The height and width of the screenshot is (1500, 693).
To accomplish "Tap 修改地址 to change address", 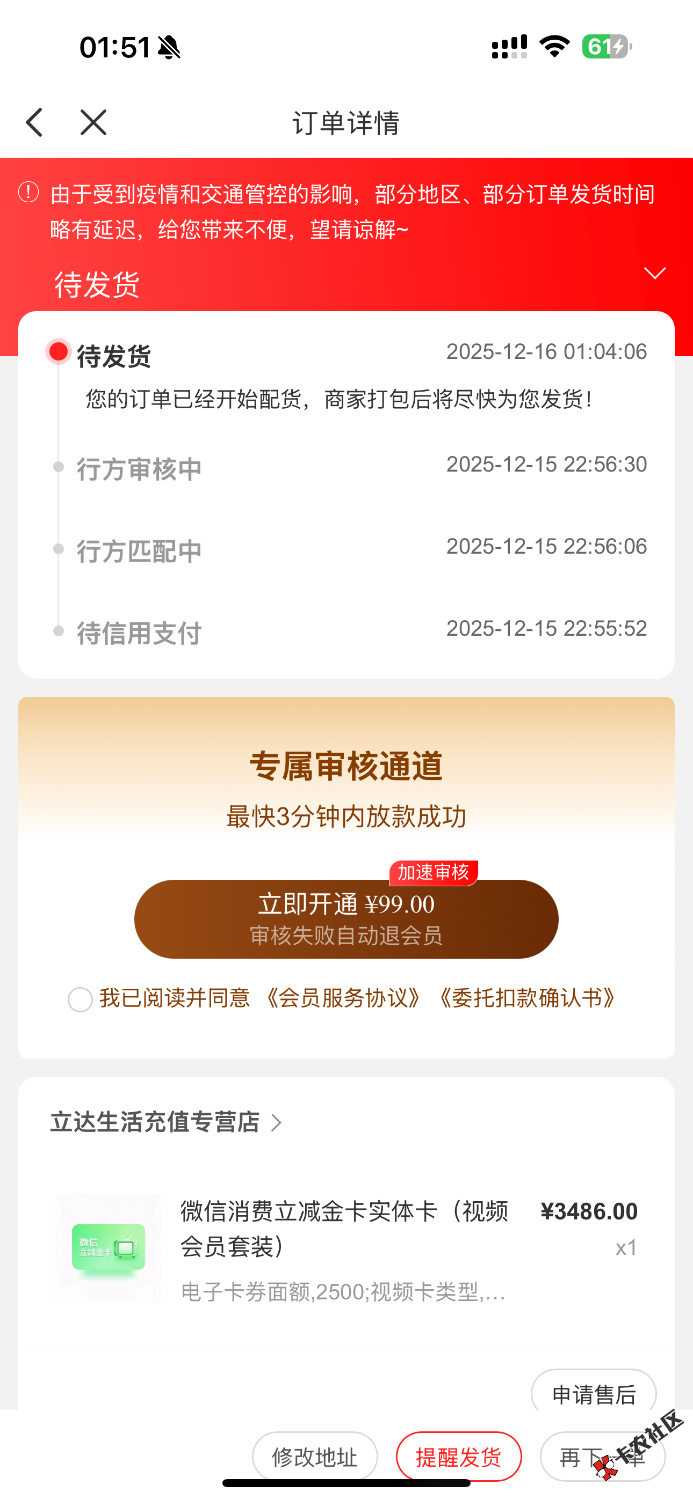I will pyautogui.click(x=314, y=1457).
